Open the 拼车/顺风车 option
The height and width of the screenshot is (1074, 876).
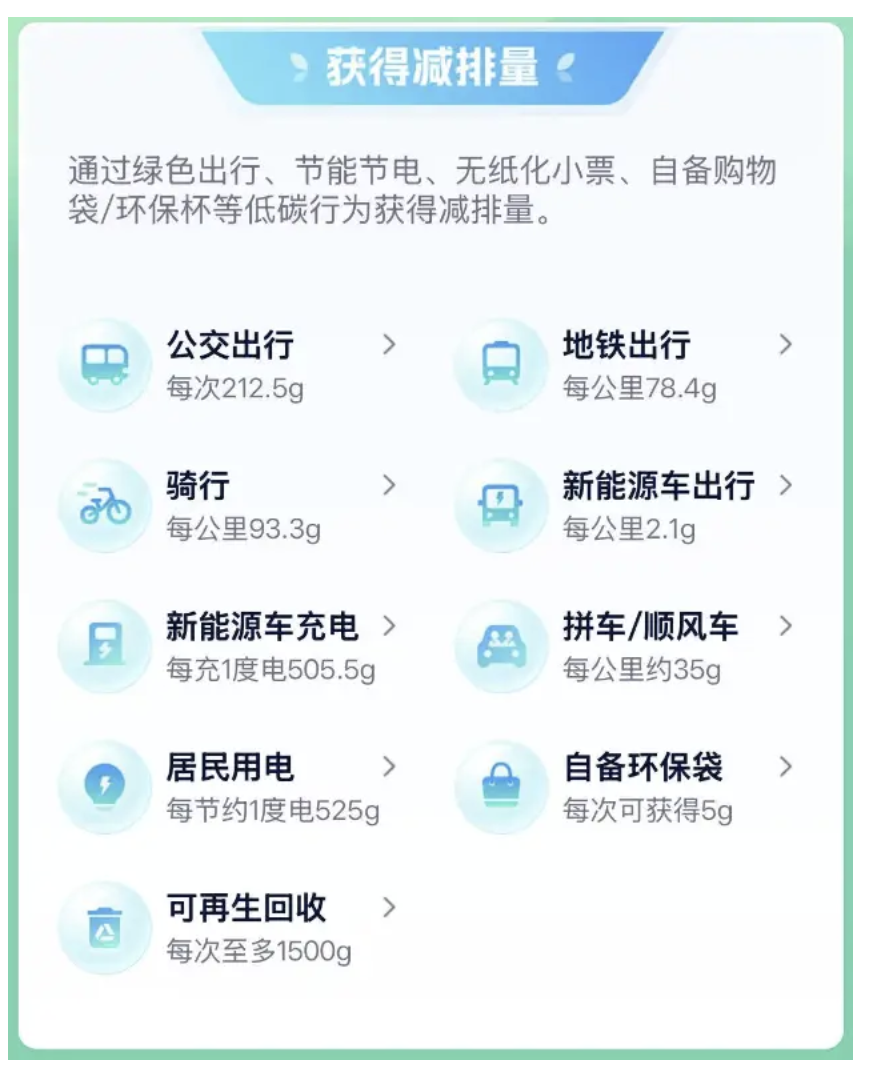[650, 628]
